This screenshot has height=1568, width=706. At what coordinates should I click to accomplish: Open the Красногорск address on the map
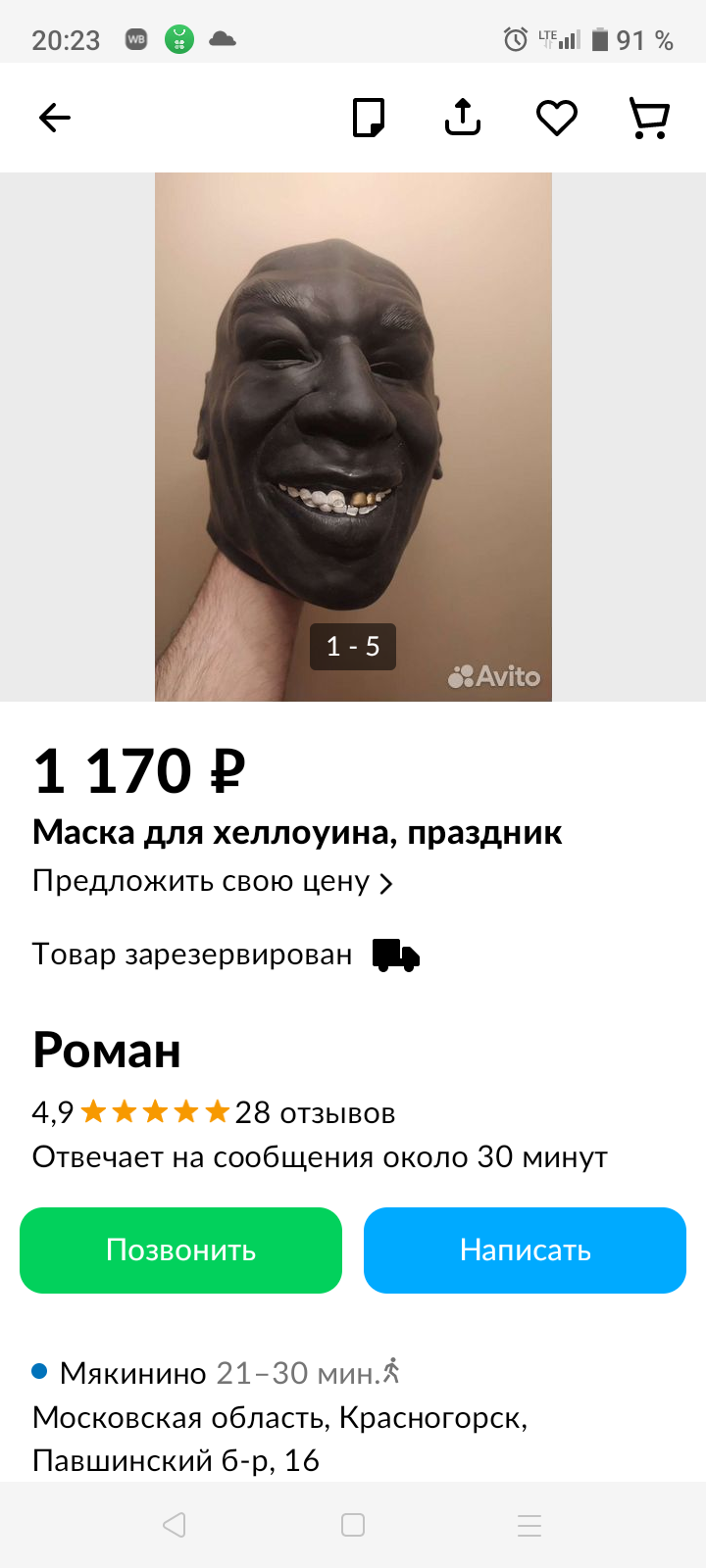[279, 1438]
